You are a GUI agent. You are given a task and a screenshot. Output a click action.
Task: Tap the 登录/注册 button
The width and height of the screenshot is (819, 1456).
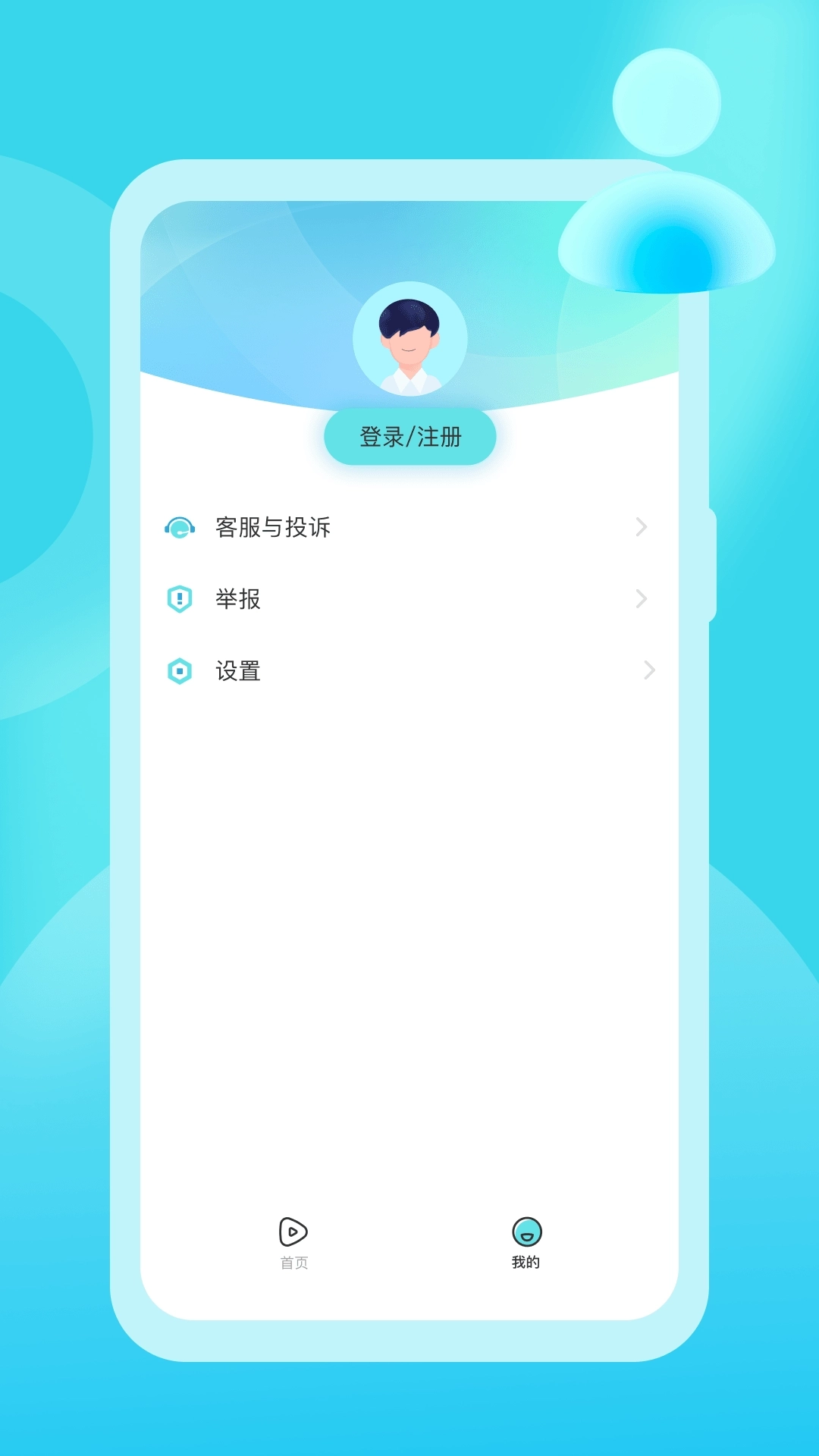409,436
